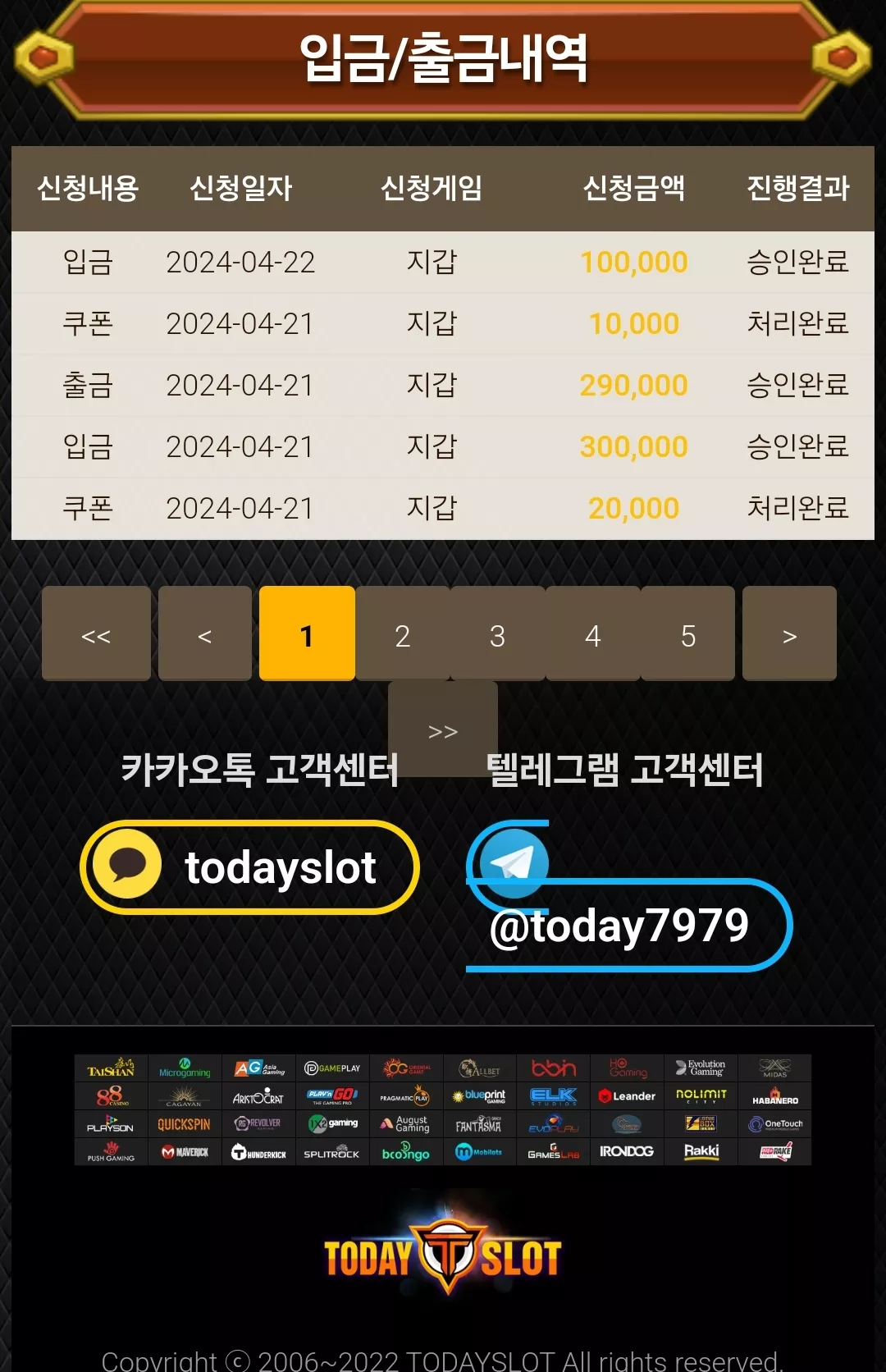
Task: Go to the previous page with <
Action: click(205, 633)
